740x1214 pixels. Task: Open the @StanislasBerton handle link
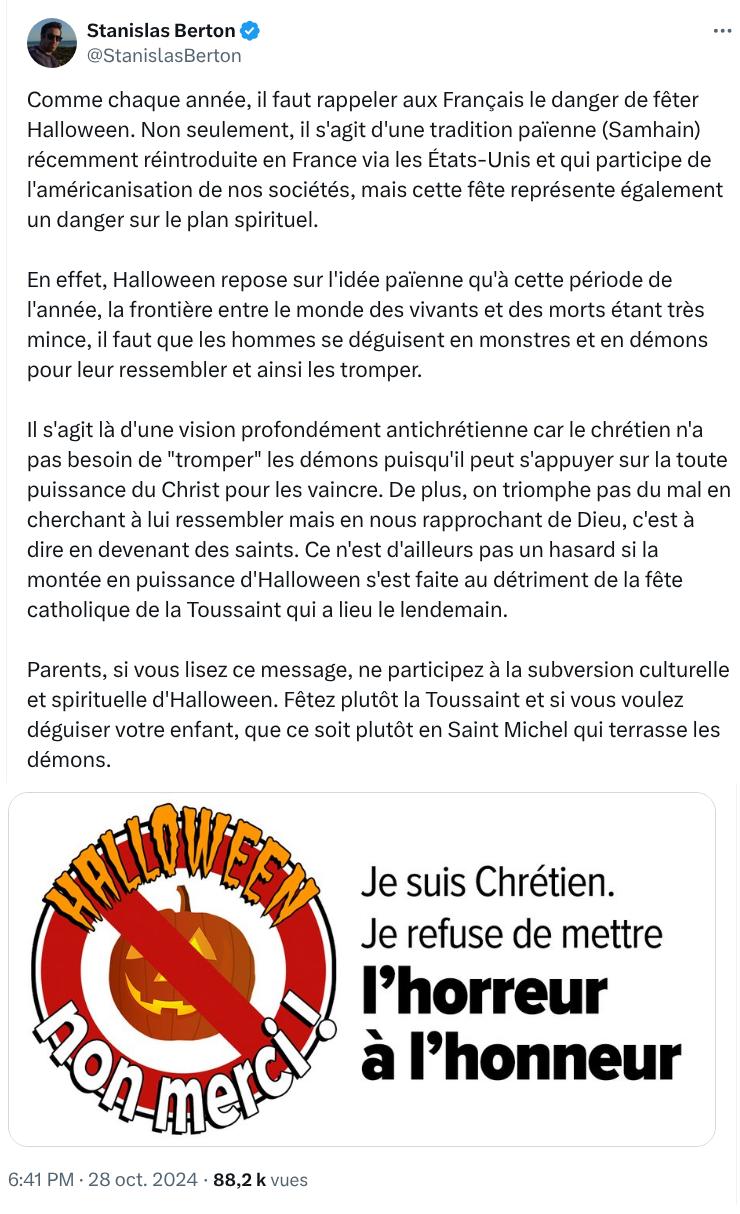point(164,56)
